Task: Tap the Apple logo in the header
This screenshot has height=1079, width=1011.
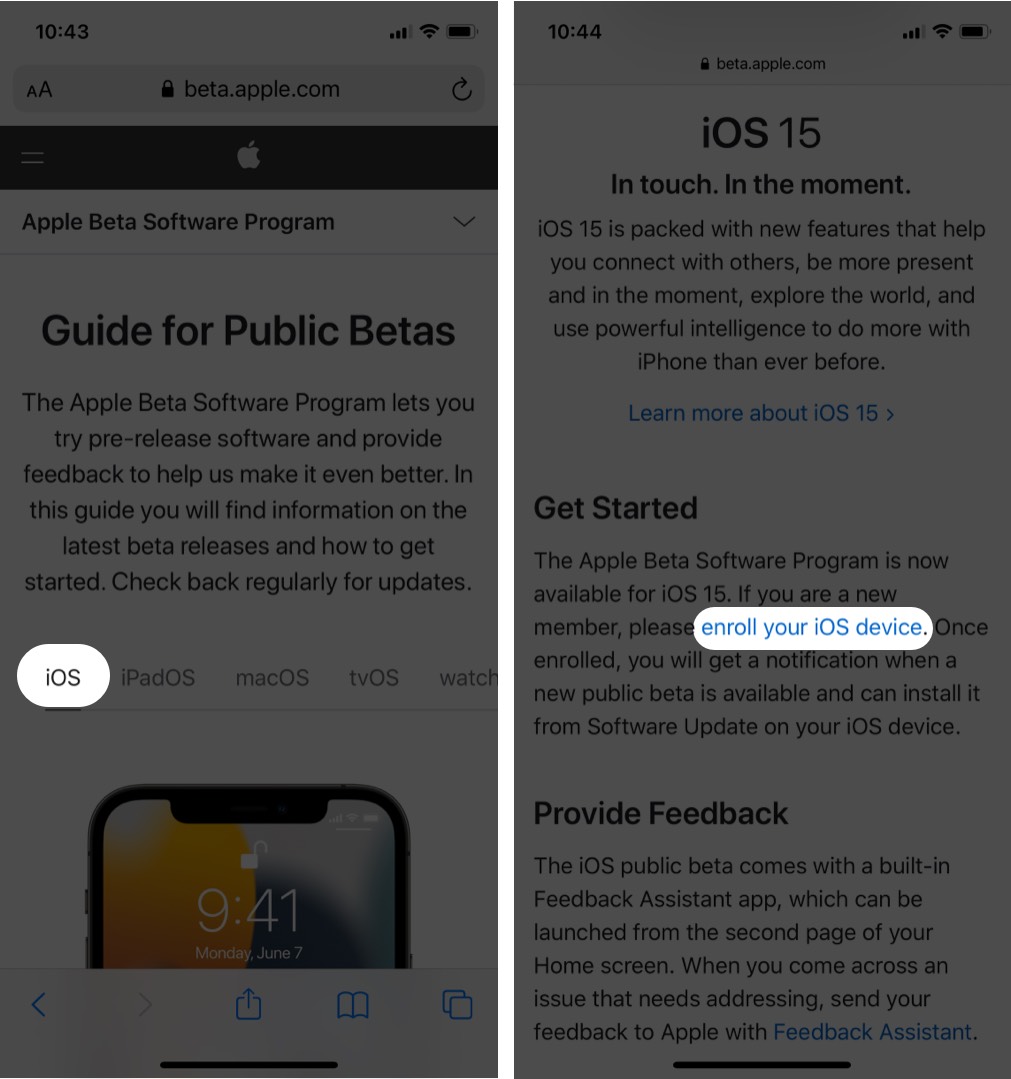Action: [248, 156]
